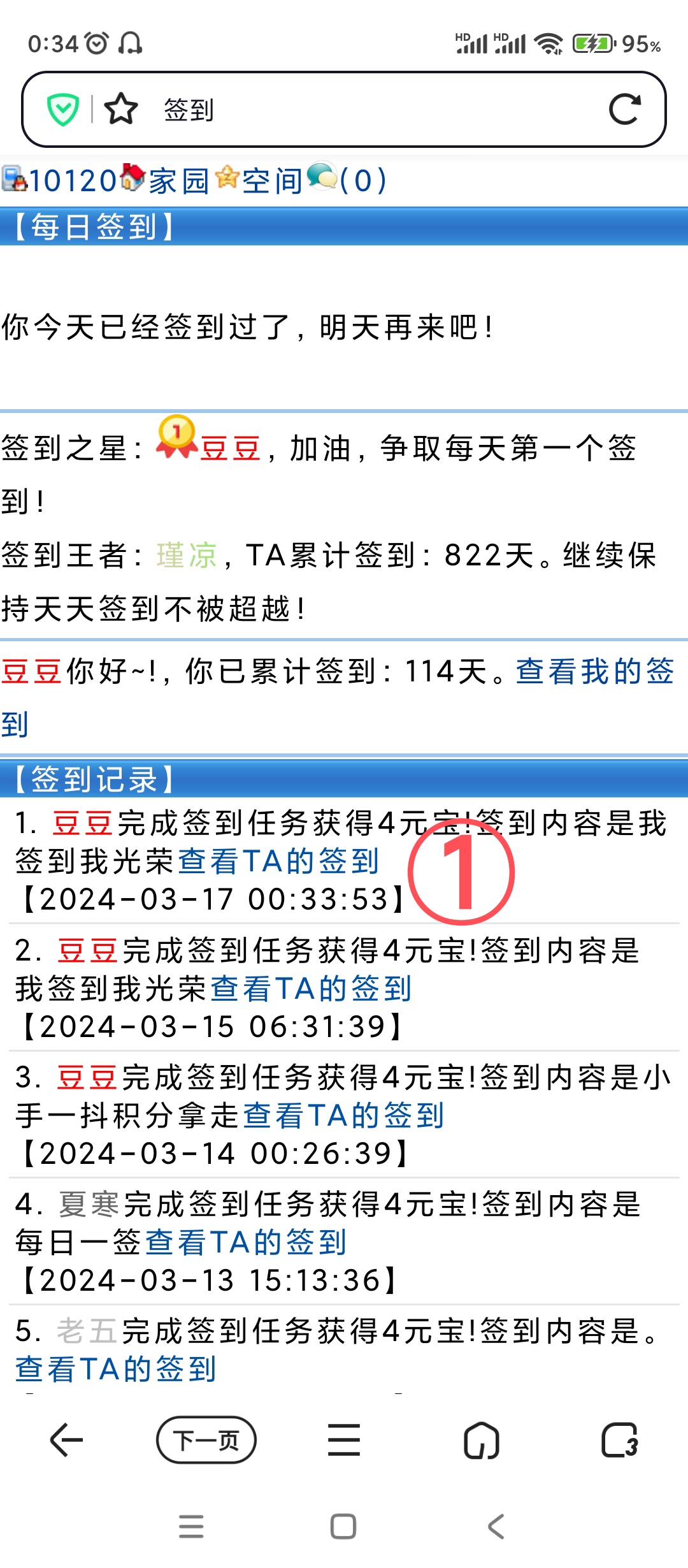Open 空间 via the gold star icon

point(228,179)
